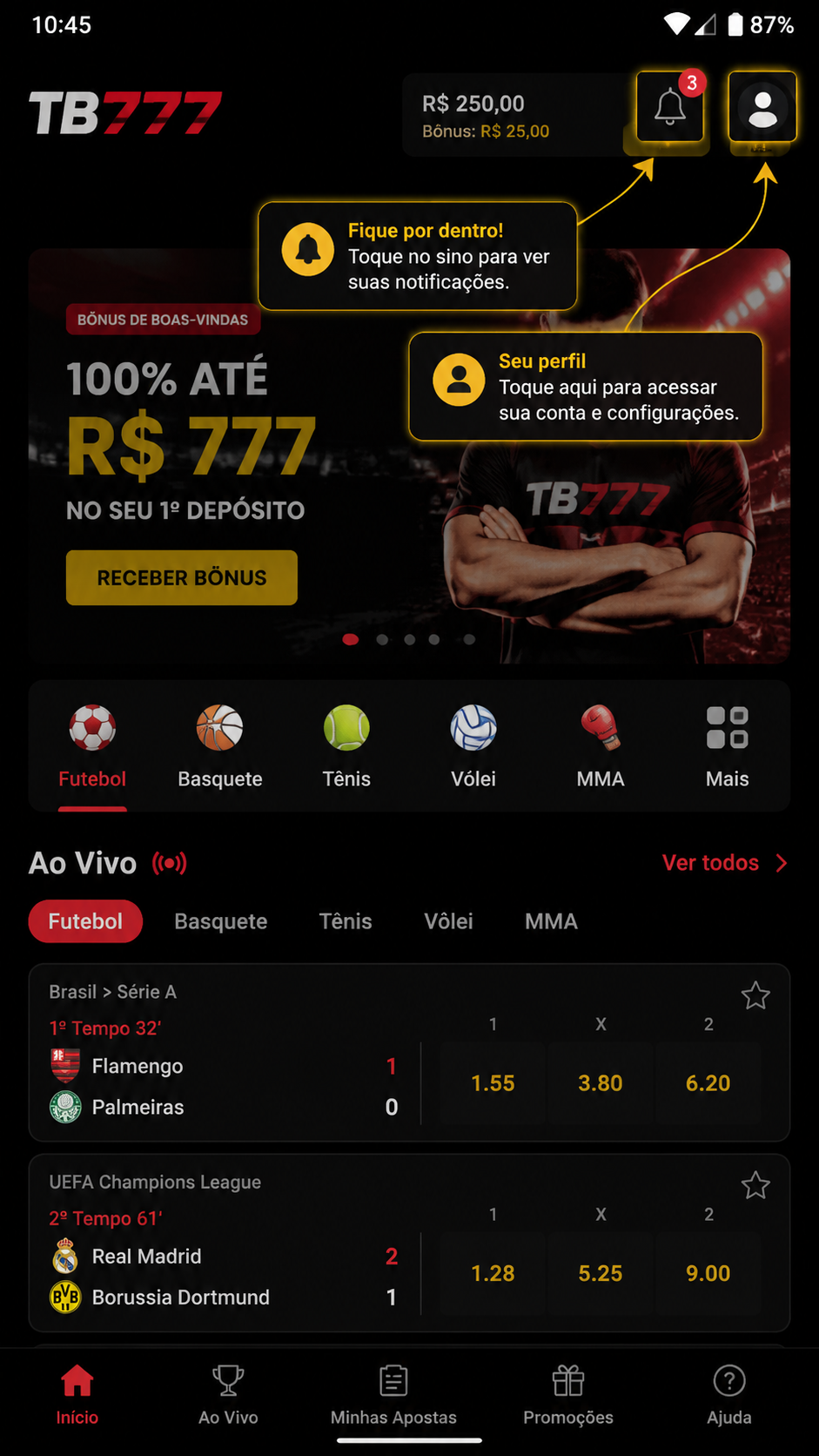
Task: Open Minhas Apostas tab
Action: pyautogui.click(x=393, y=1395)
